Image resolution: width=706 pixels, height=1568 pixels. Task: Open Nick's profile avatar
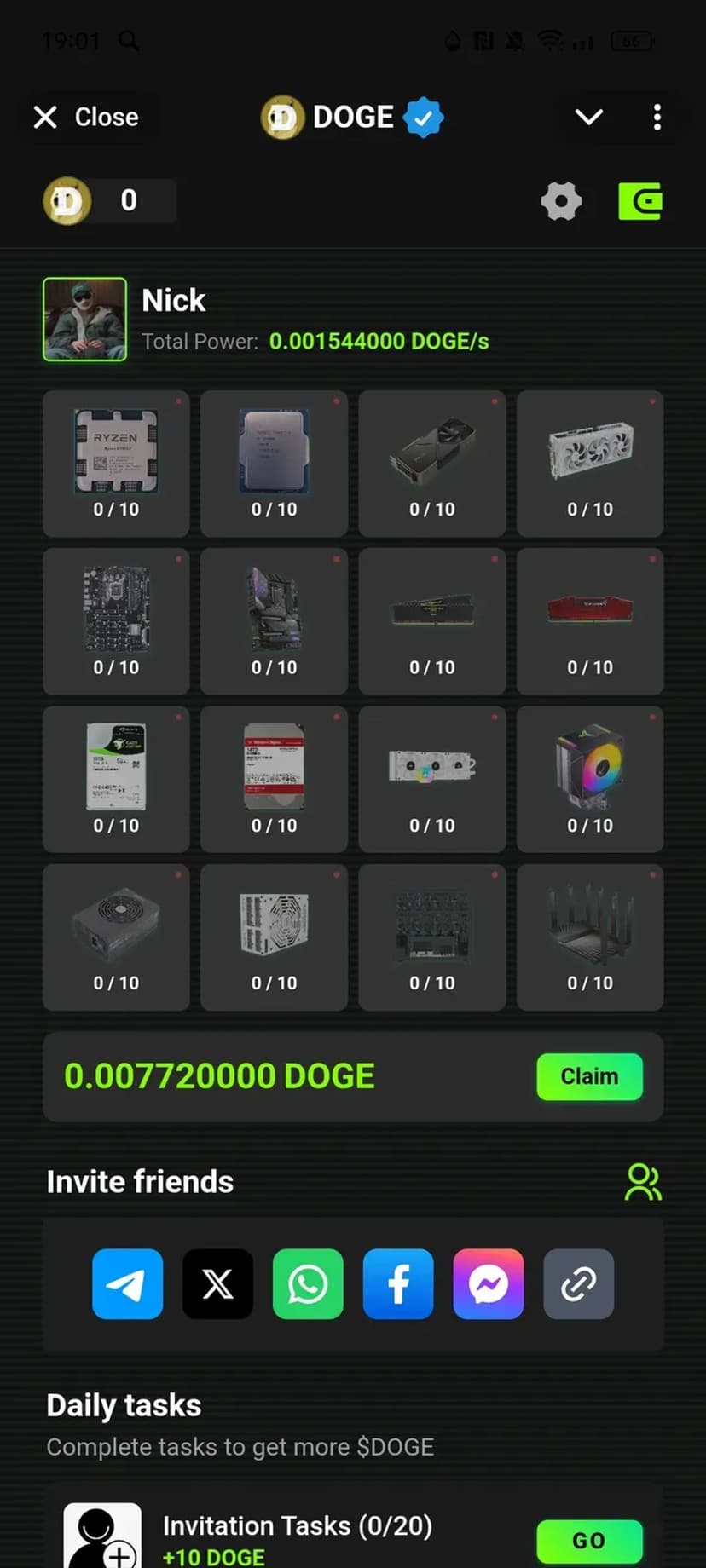[x=85, y=320]
